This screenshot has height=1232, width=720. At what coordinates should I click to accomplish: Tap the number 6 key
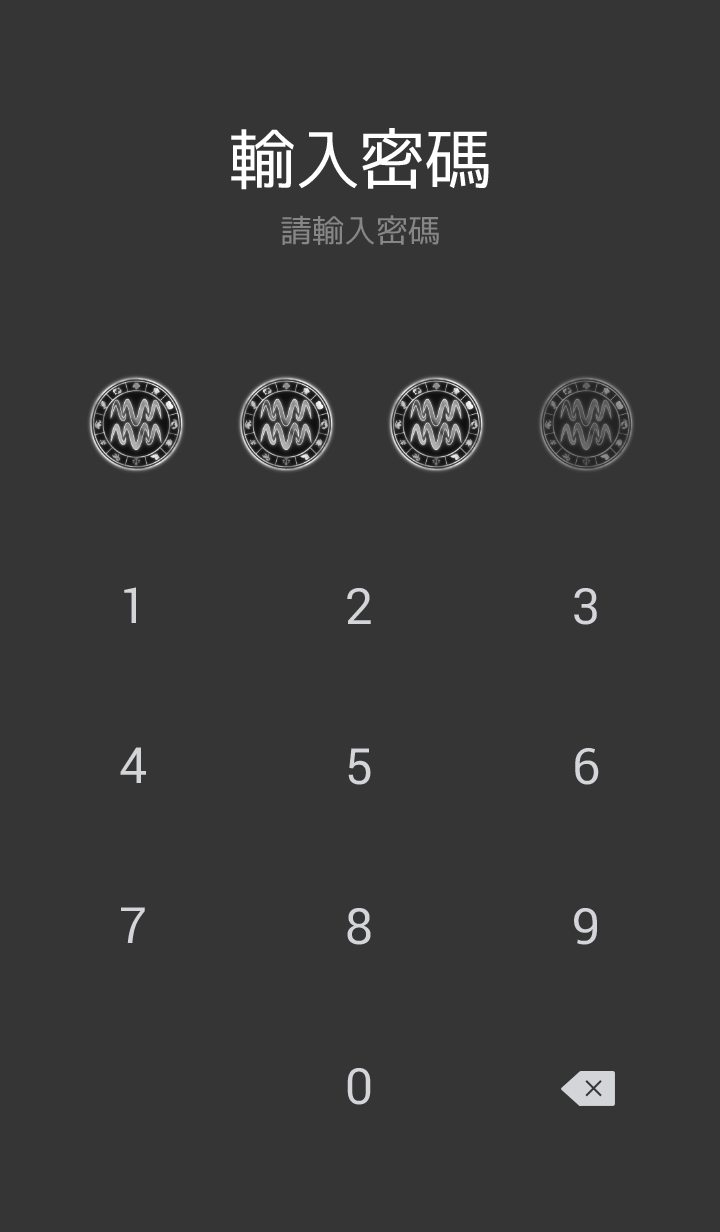[586, 767]
